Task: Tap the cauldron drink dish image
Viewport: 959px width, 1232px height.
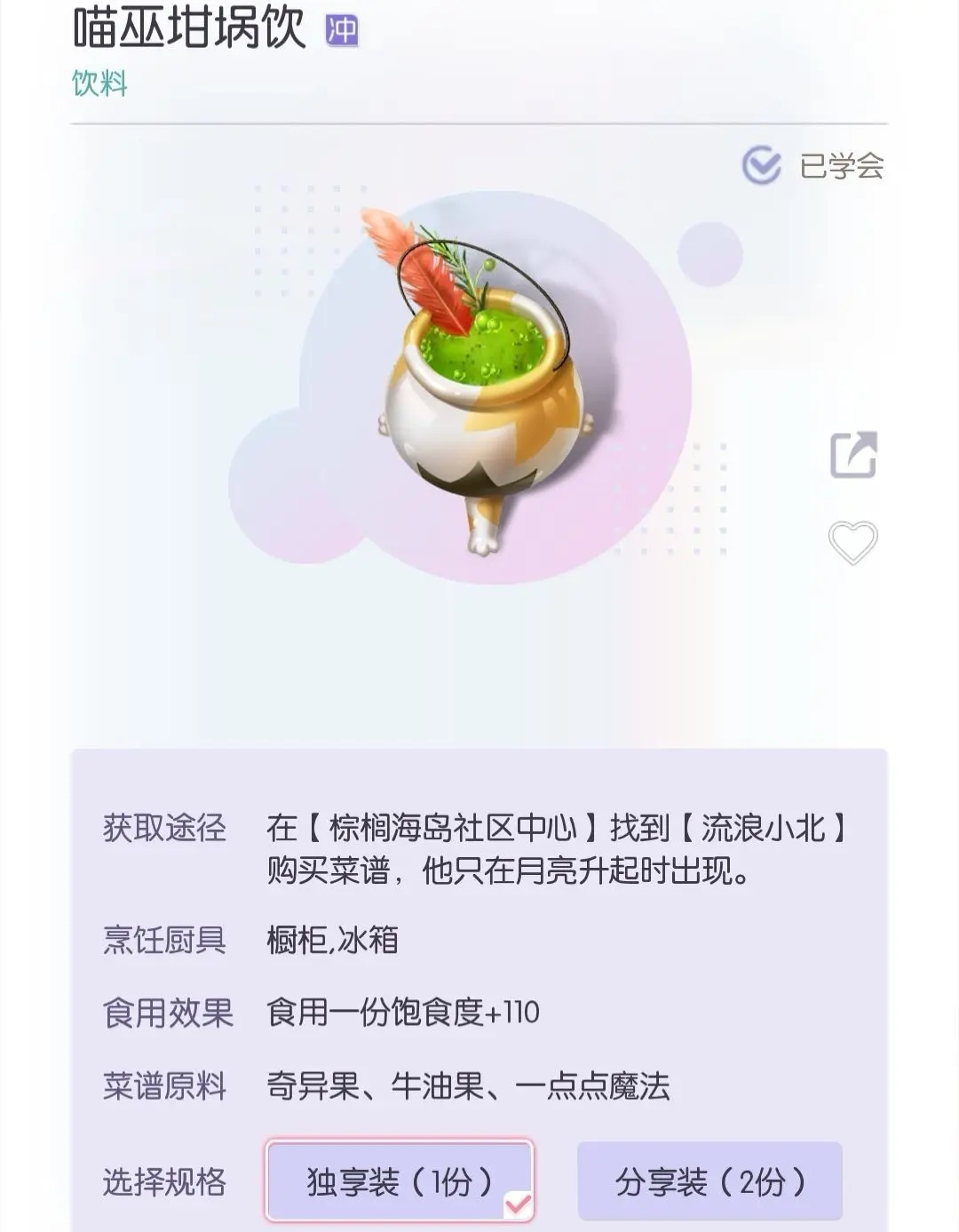Action: 484,400
